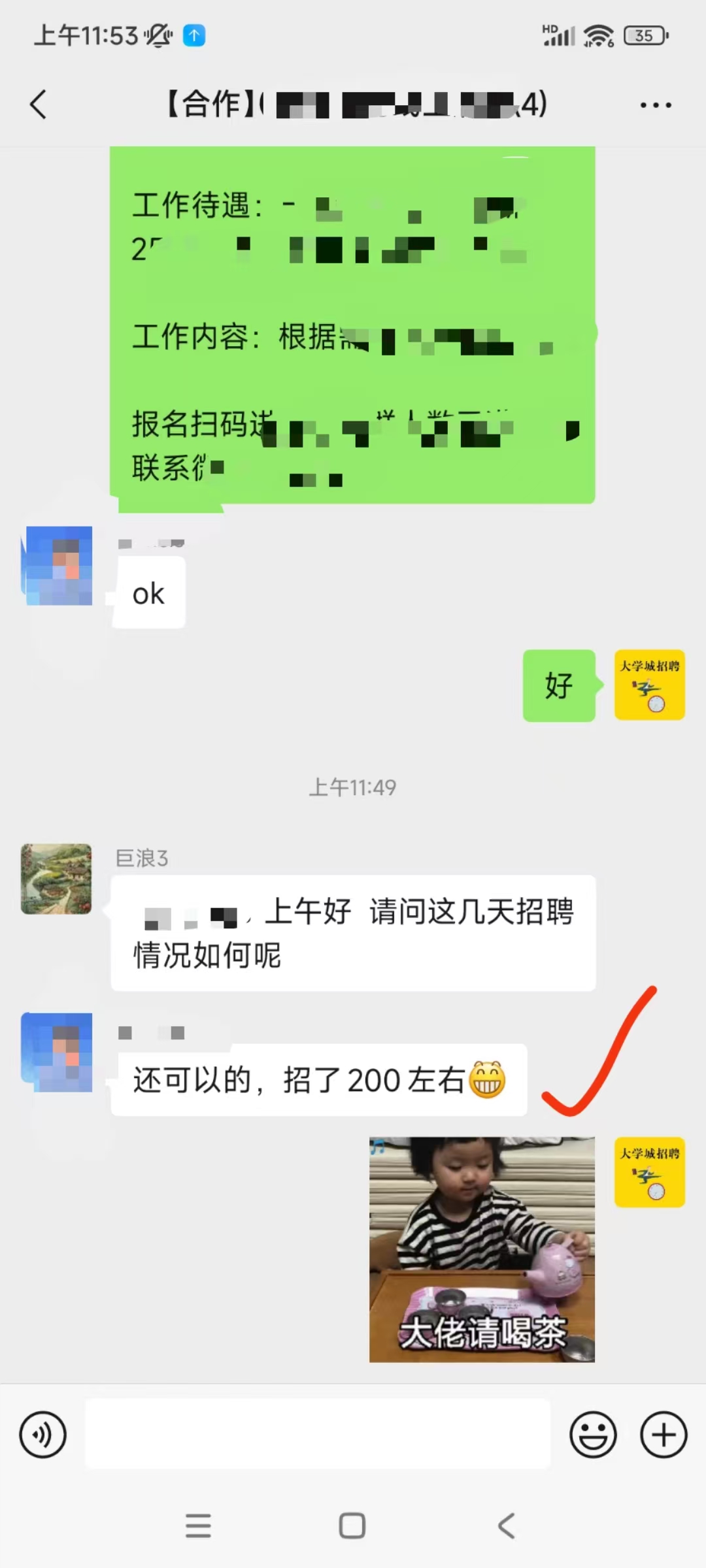Switch to voice message input
The image size is (706, 1568).
(43, 1435)
